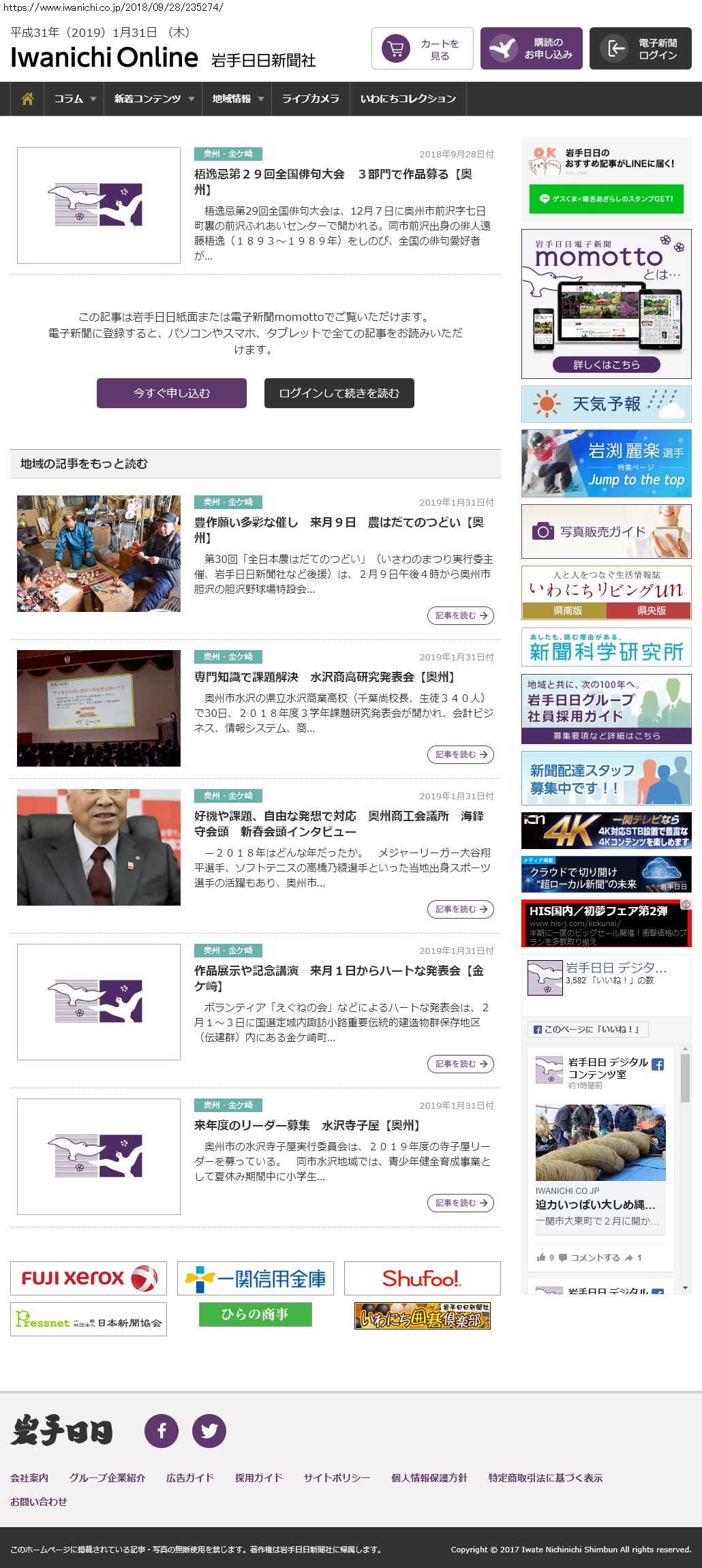Image resolution: width=702 pixels, height=1568 pixels.
Task: Open the Twitter icon in footer
Action: (x=209, y=1430)
